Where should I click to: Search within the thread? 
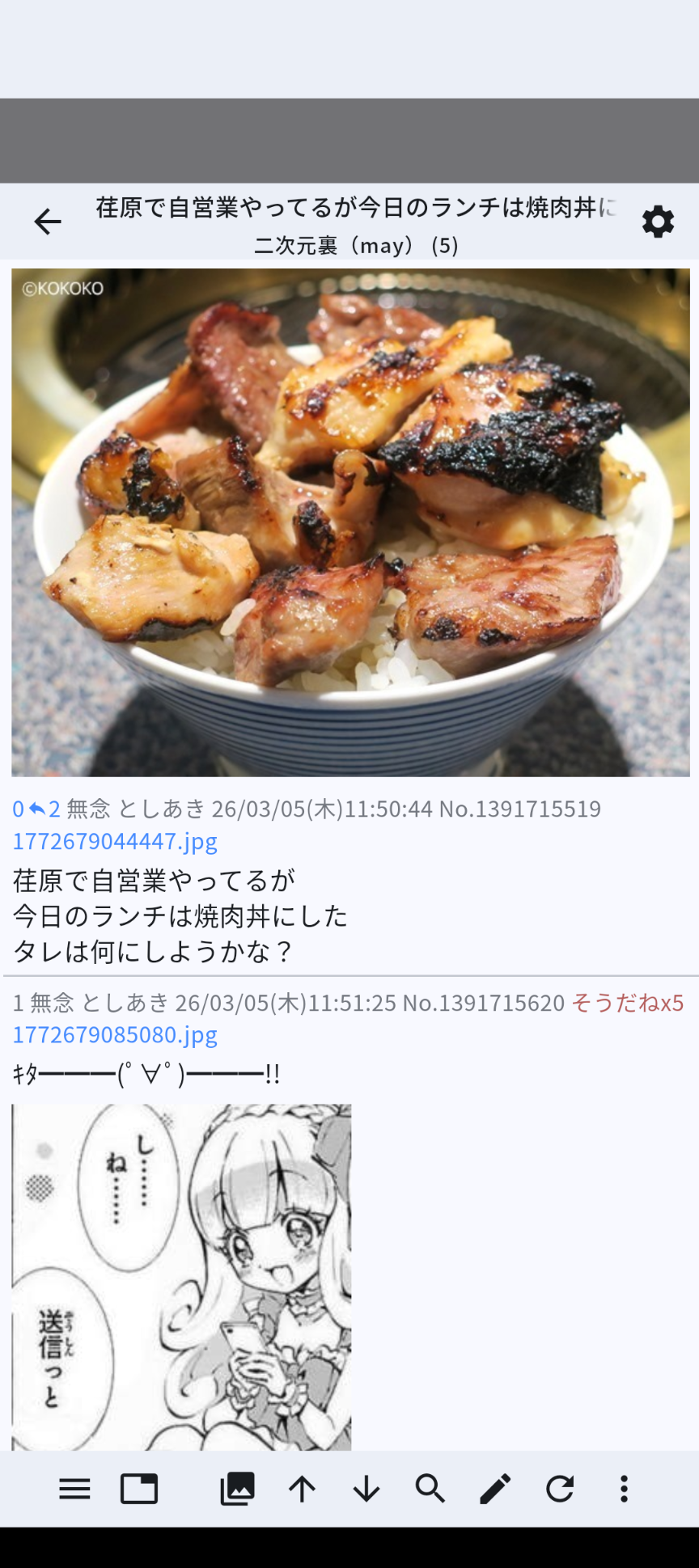430,1489
